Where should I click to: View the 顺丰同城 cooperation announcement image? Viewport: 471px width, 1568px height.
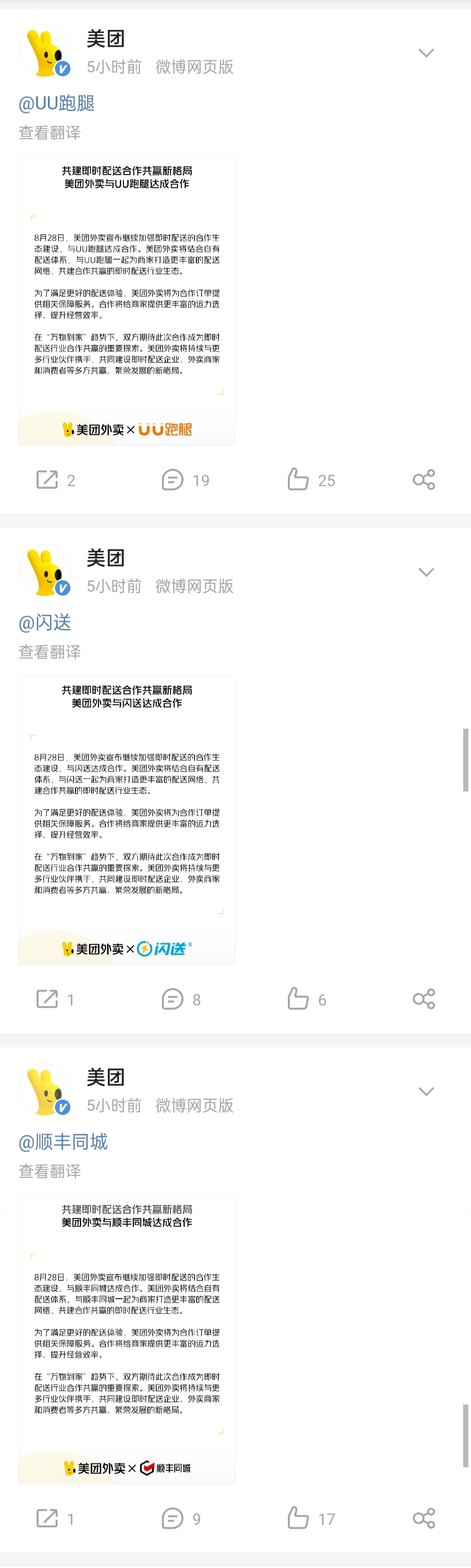[x=127, y=1339]
